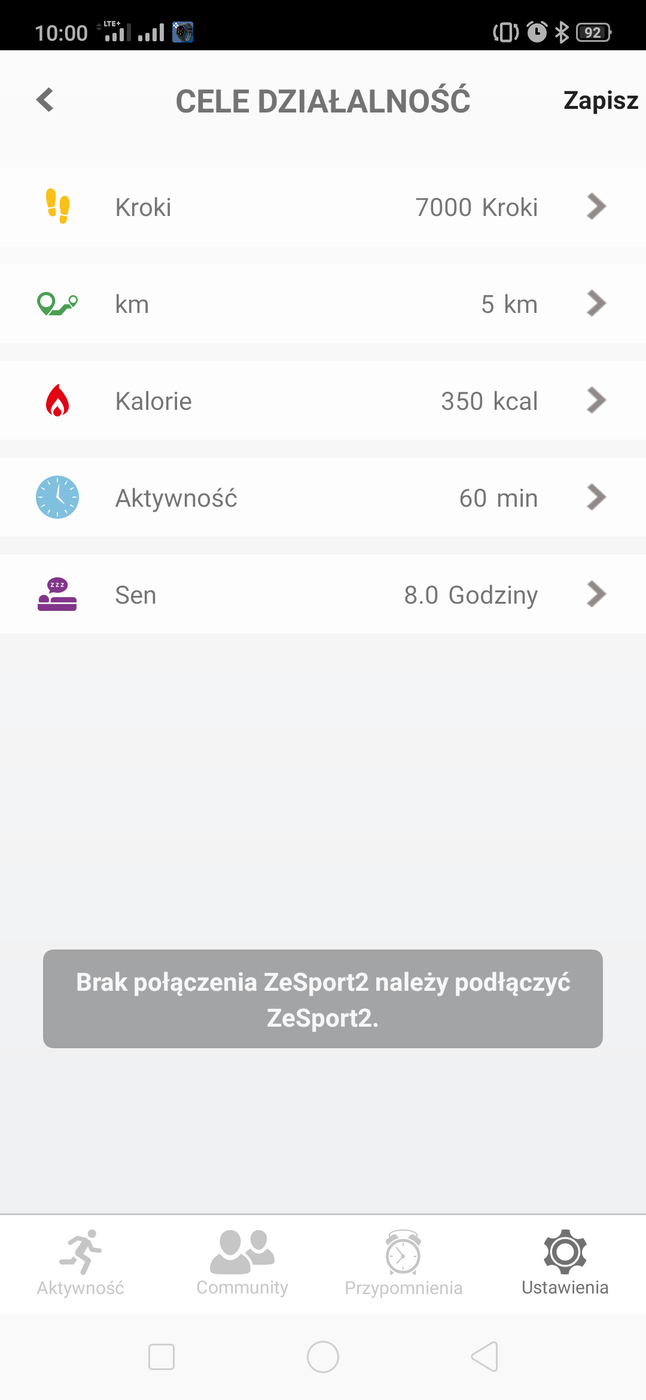Go back using the top-left arrow

point(44,100)
